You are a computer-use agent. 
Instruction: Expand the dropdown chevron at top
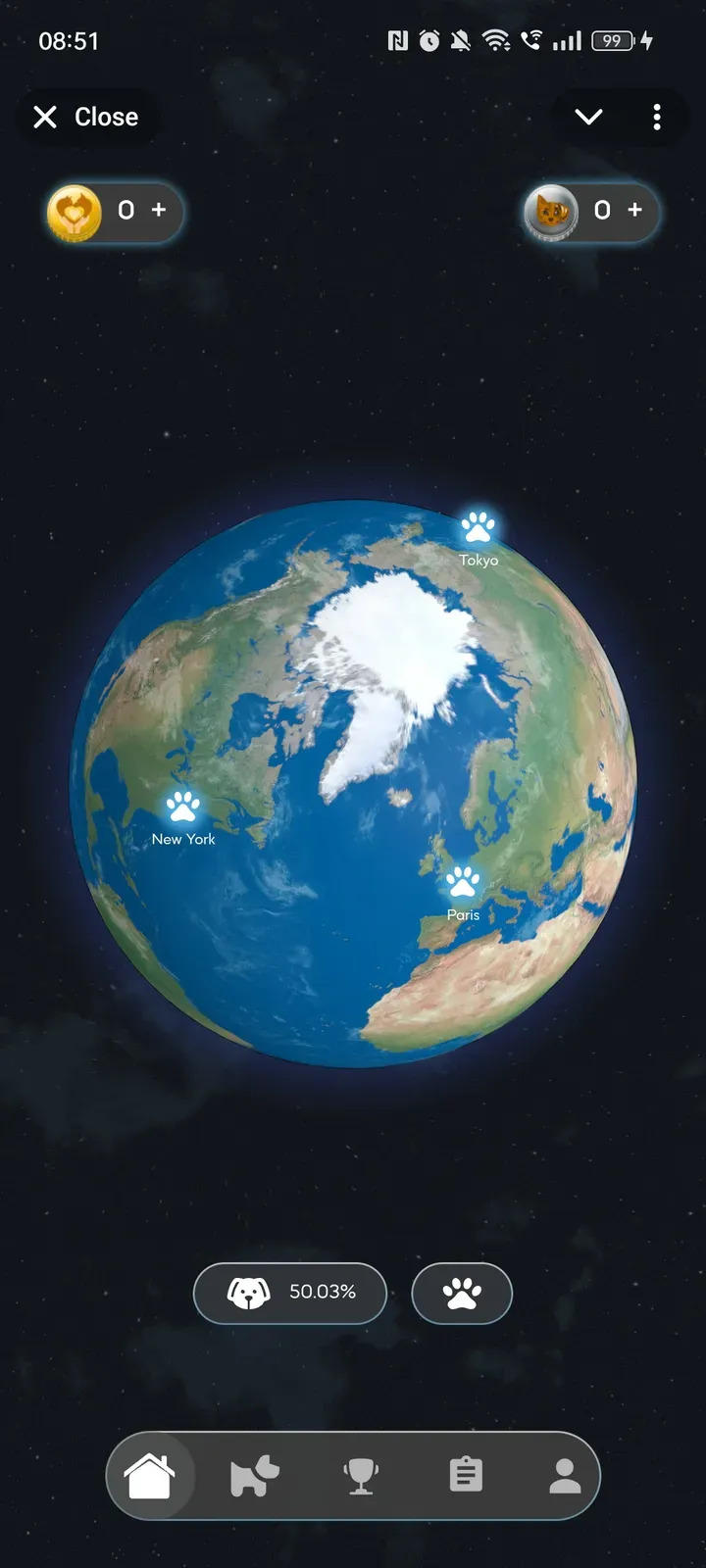tap(588, 118)
